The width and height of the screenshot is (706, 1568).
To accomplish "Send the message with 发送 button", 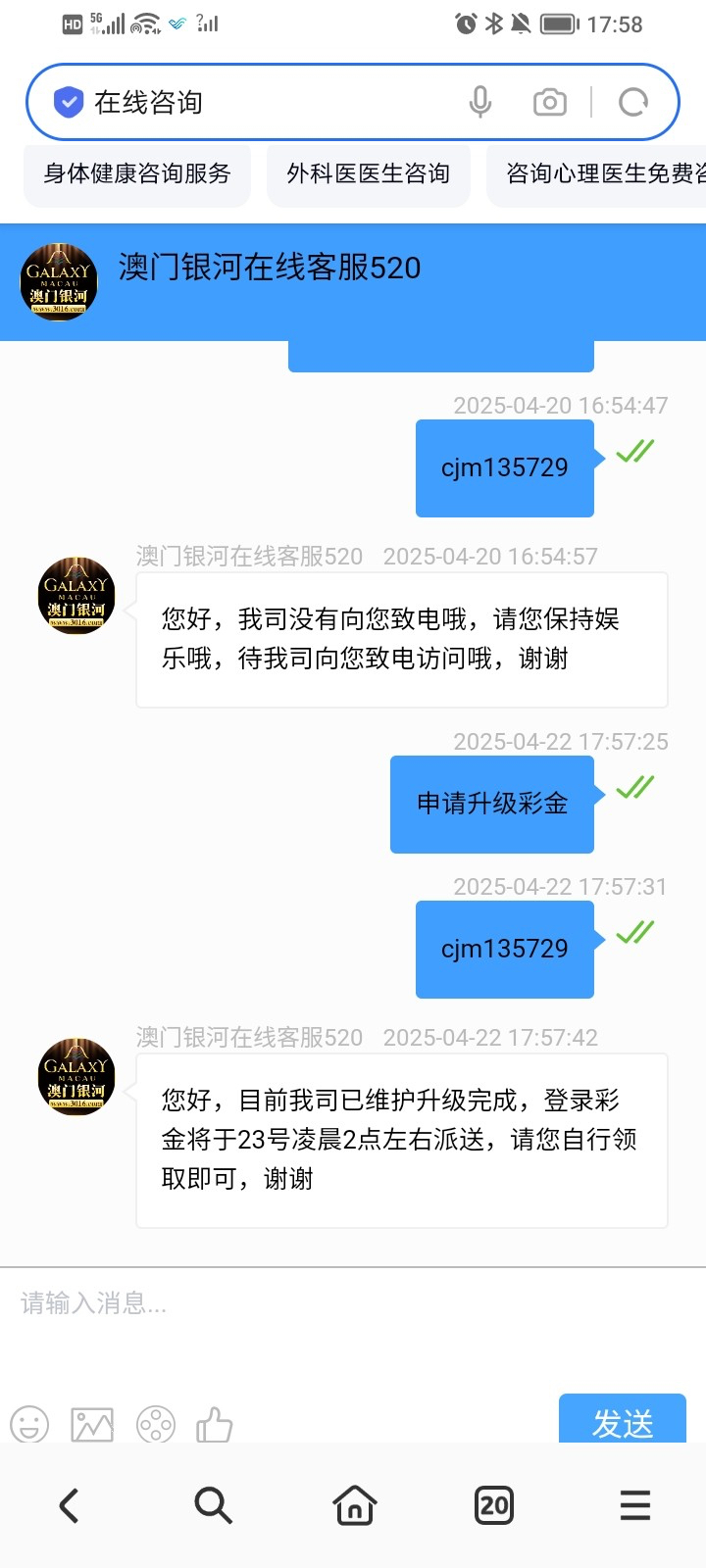I will (x=623, y=1419).
